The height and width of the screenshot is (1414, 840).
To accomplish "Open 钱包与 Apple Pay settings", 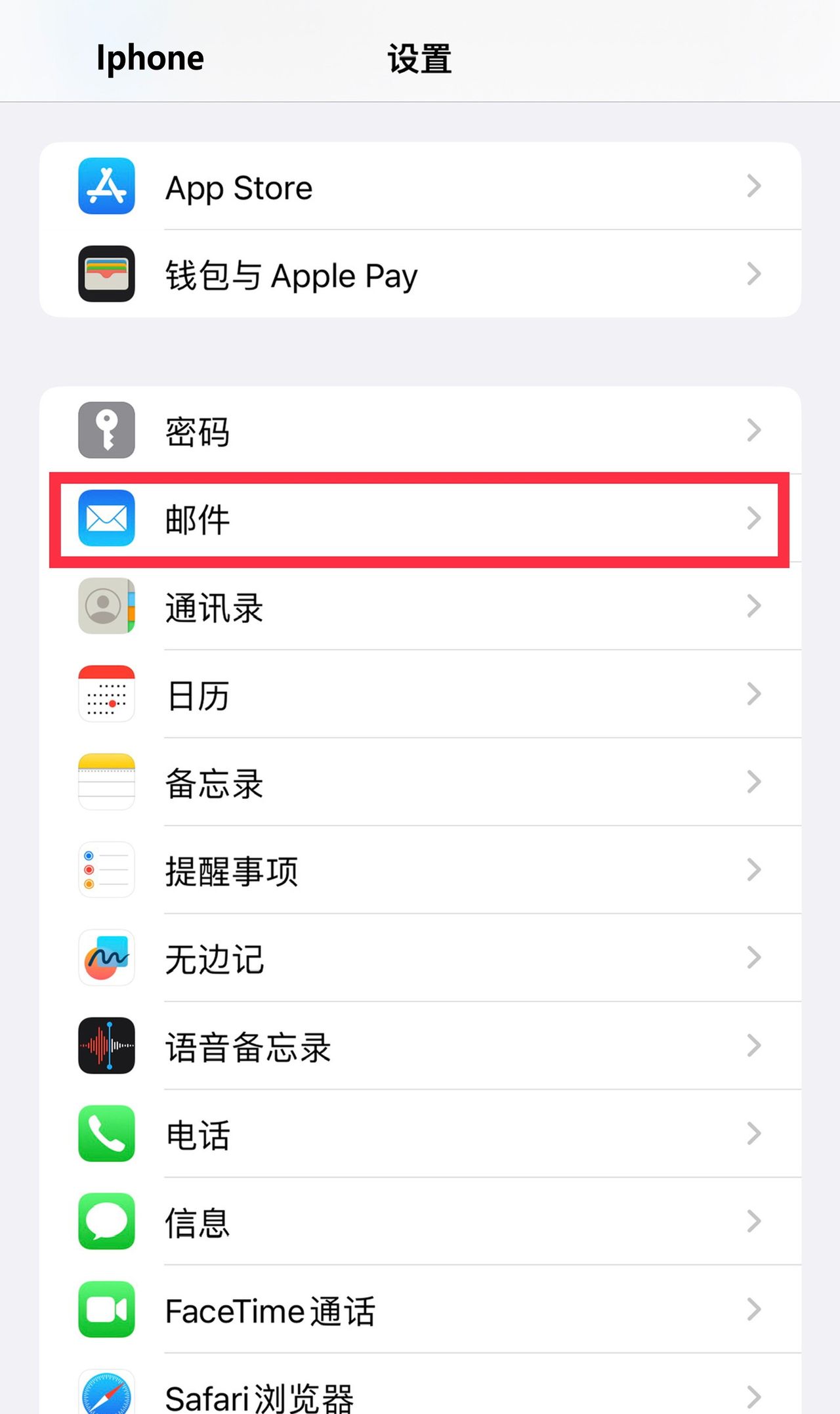I will (x=420, y=274).
